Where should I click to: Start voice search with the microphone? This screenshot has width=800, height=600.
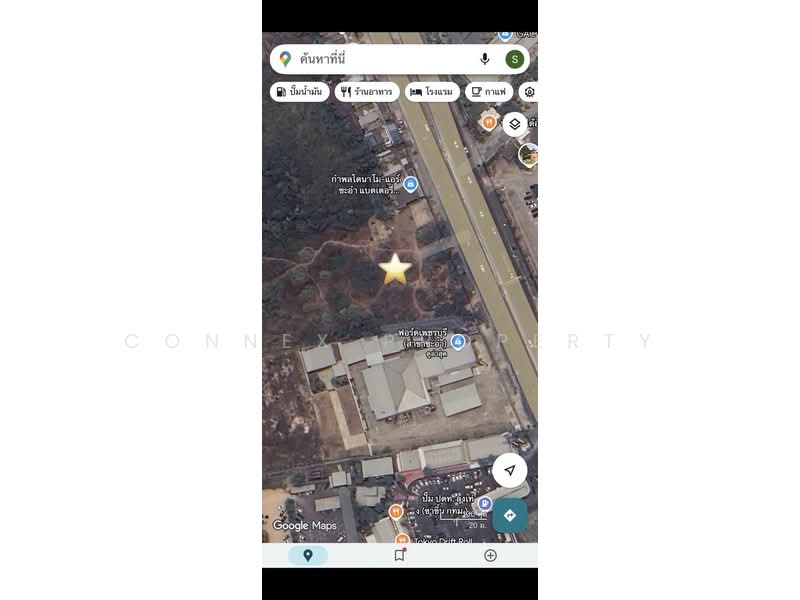click(485, 59)
